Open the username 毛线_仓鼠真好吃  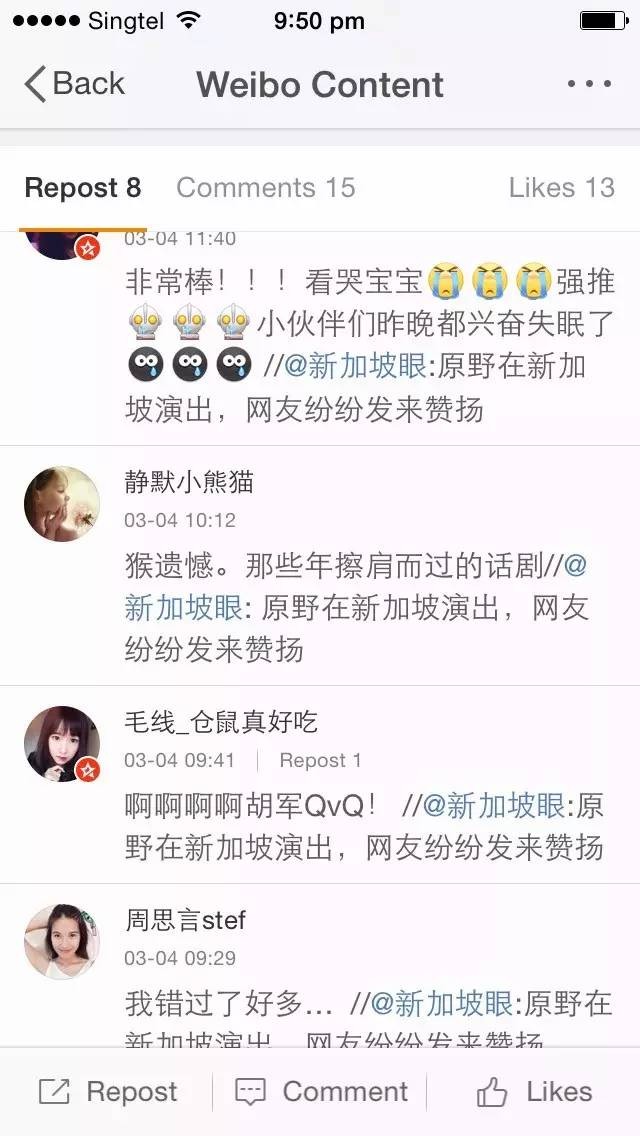click(x=221, y=721)
